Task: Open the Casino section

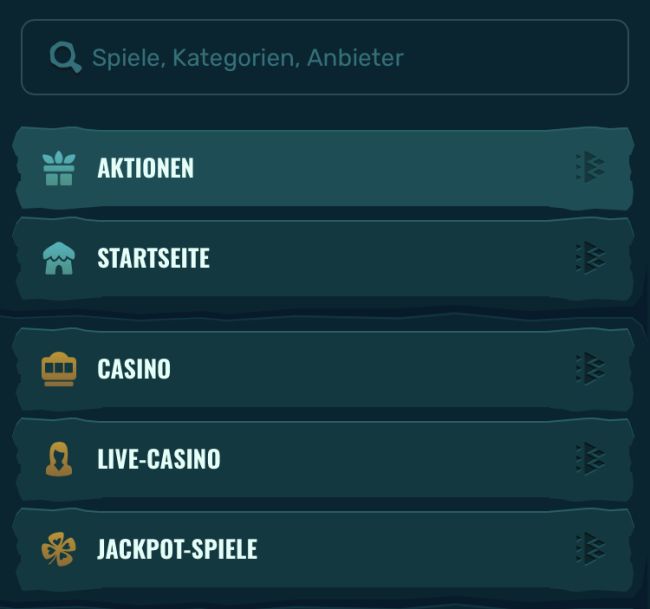Action: click(323, 369)
